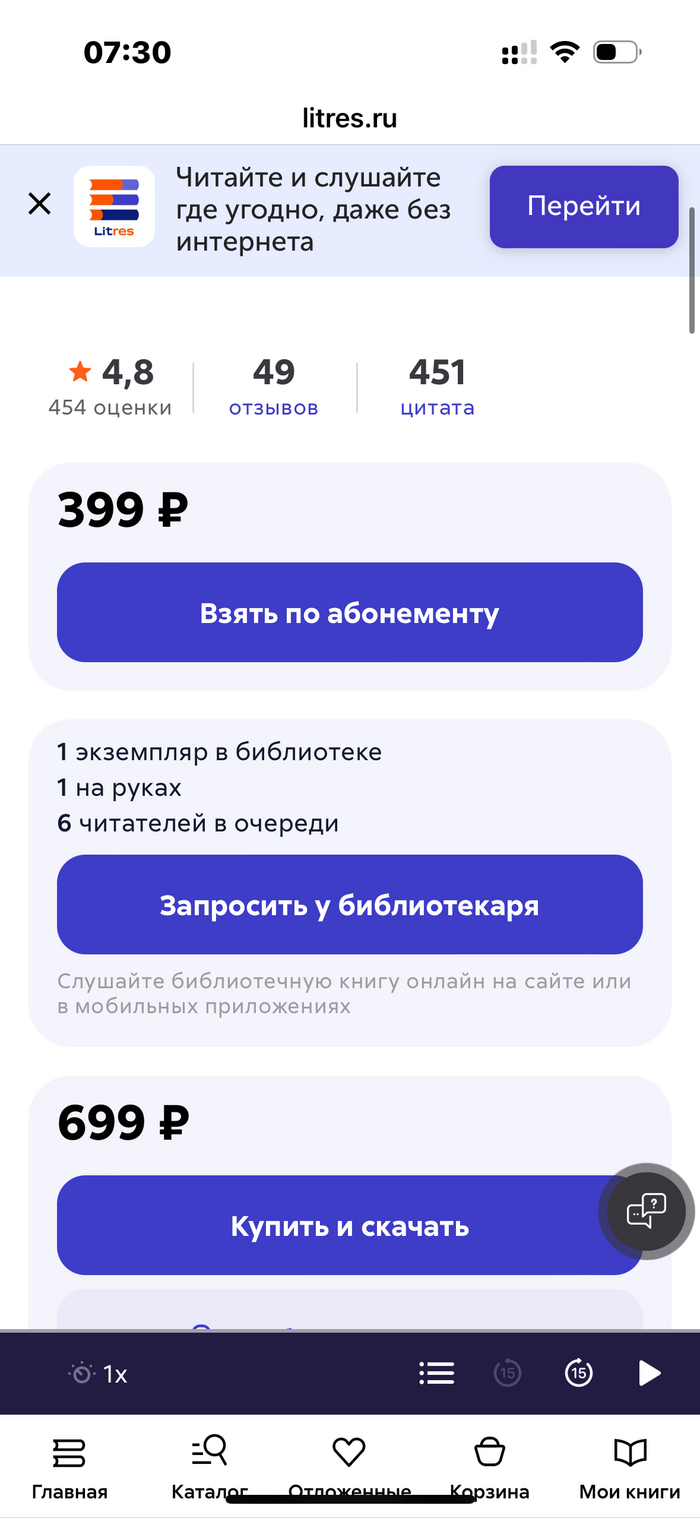Open the support chat bubble
The width and height of the screenshot is (700, 1518).
point(646,1212)
